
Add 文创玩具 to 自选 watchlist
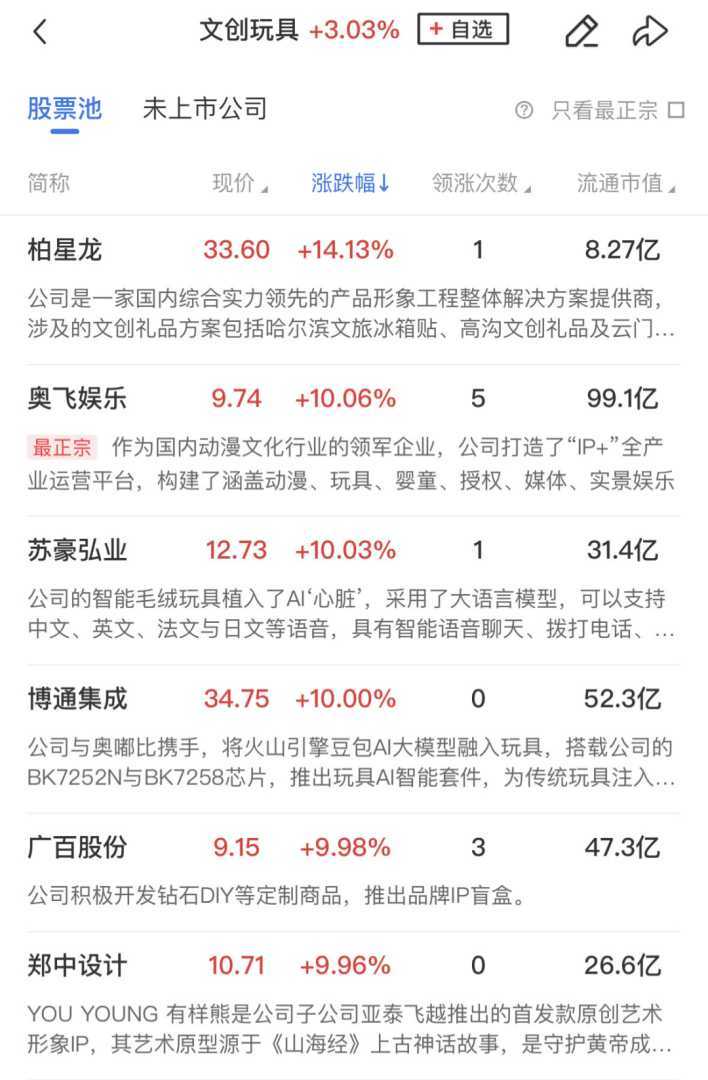tap(462, 30)
